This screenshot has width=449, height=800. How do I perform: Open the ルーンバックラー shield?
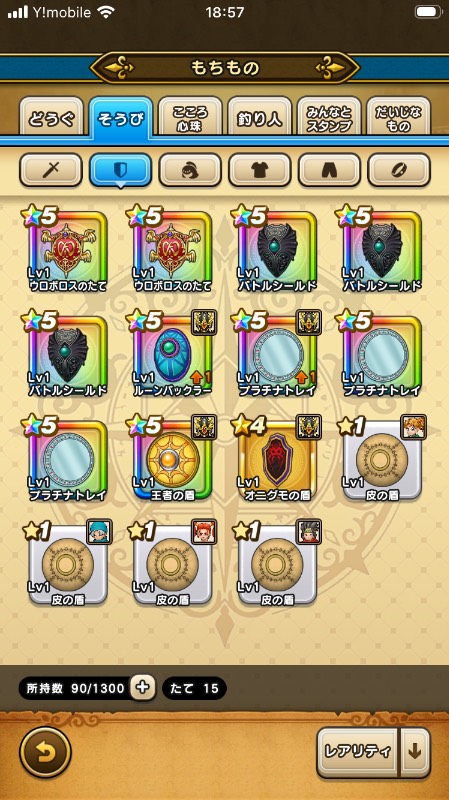click(172, 355)
